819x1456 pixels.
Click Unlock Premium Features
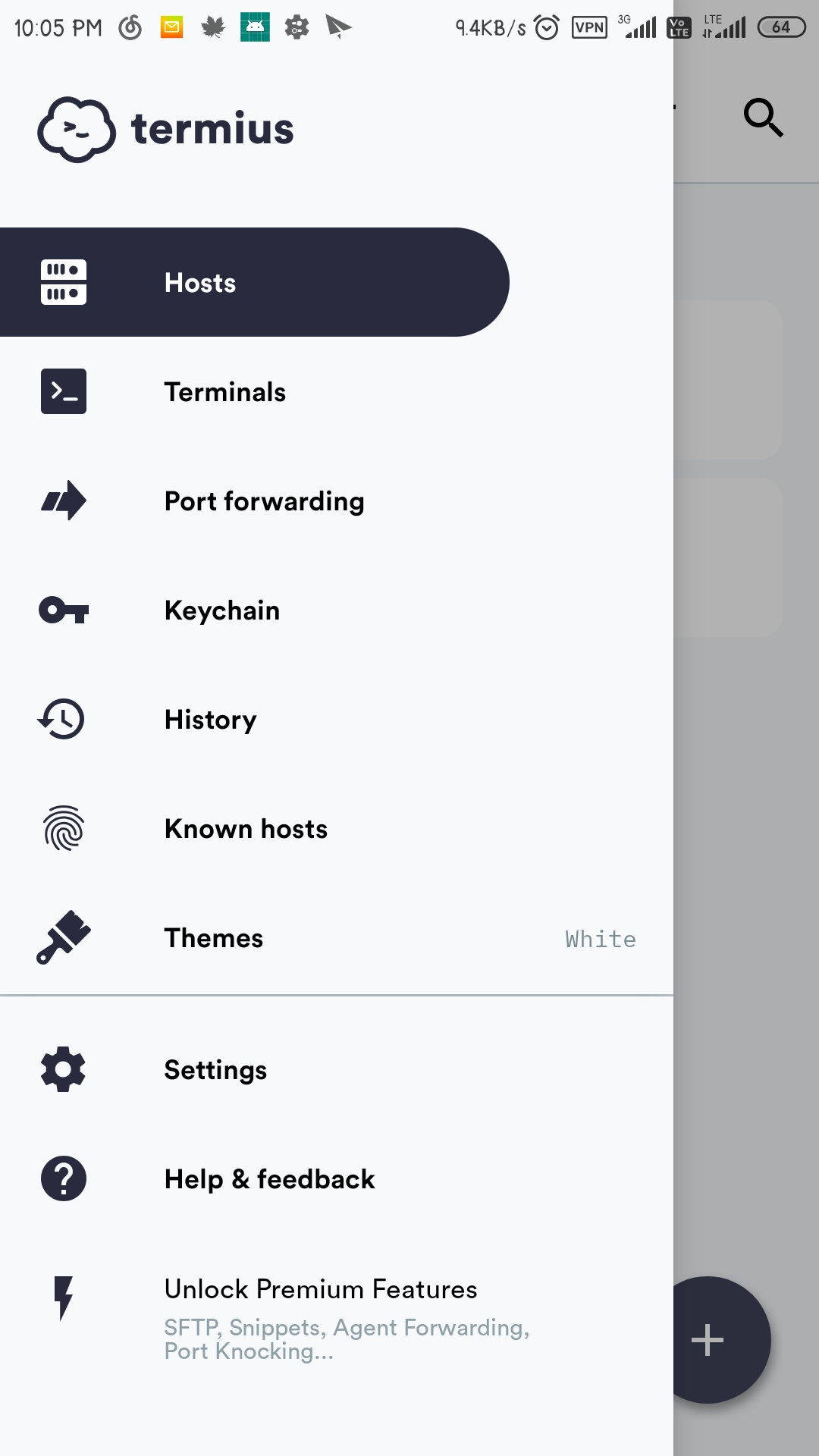click(321, 1289)
